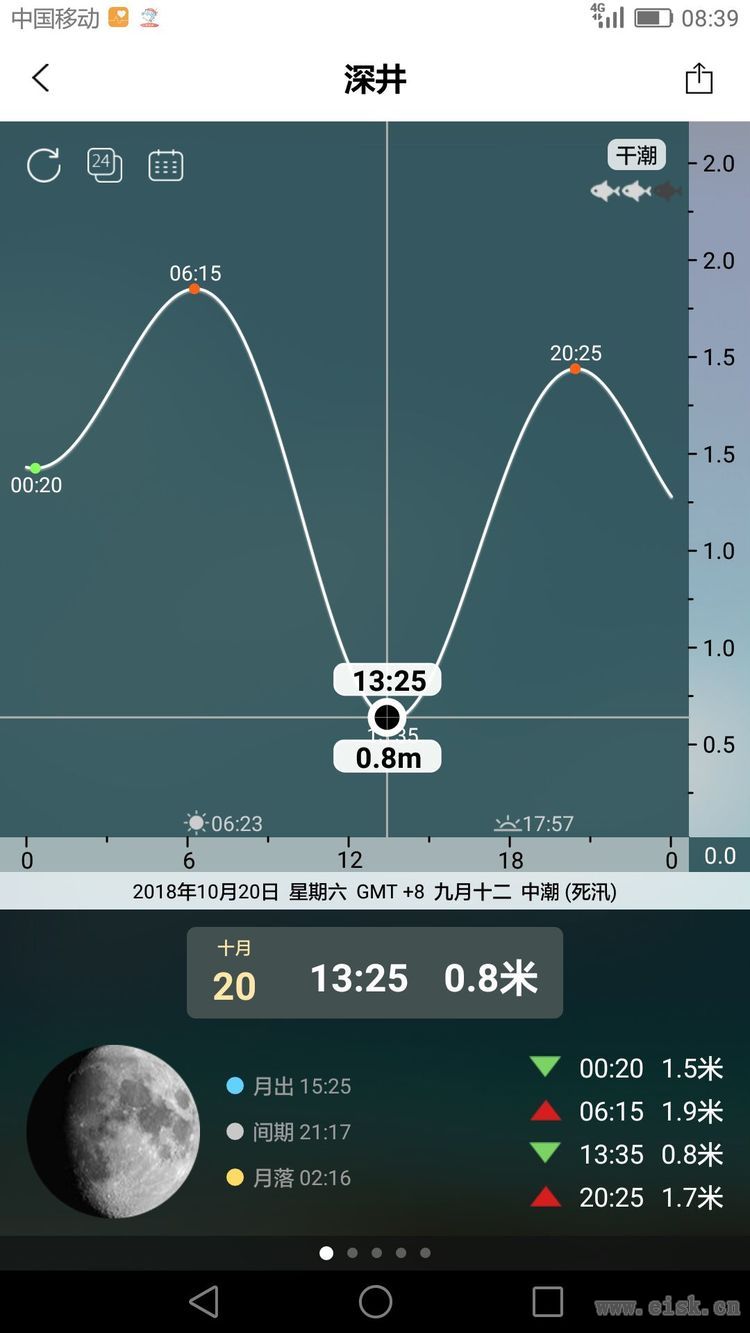The height and width of the screenshot is (1333, 750).
Task: Go to the second page indicator dot
Action: (x=352, y=1252)
